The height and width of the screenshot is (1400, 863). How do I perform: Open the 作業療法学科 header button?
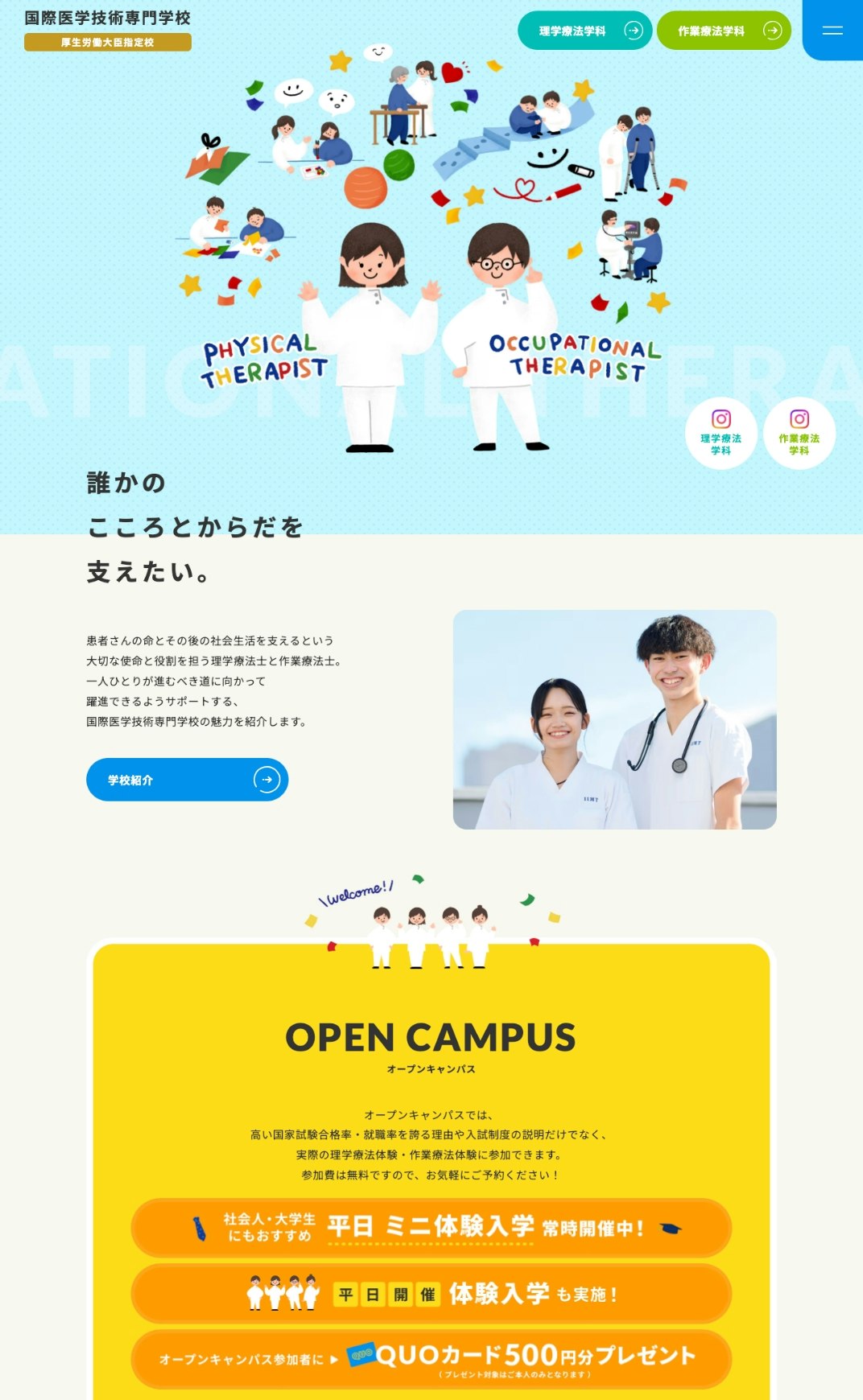point(724,31)
